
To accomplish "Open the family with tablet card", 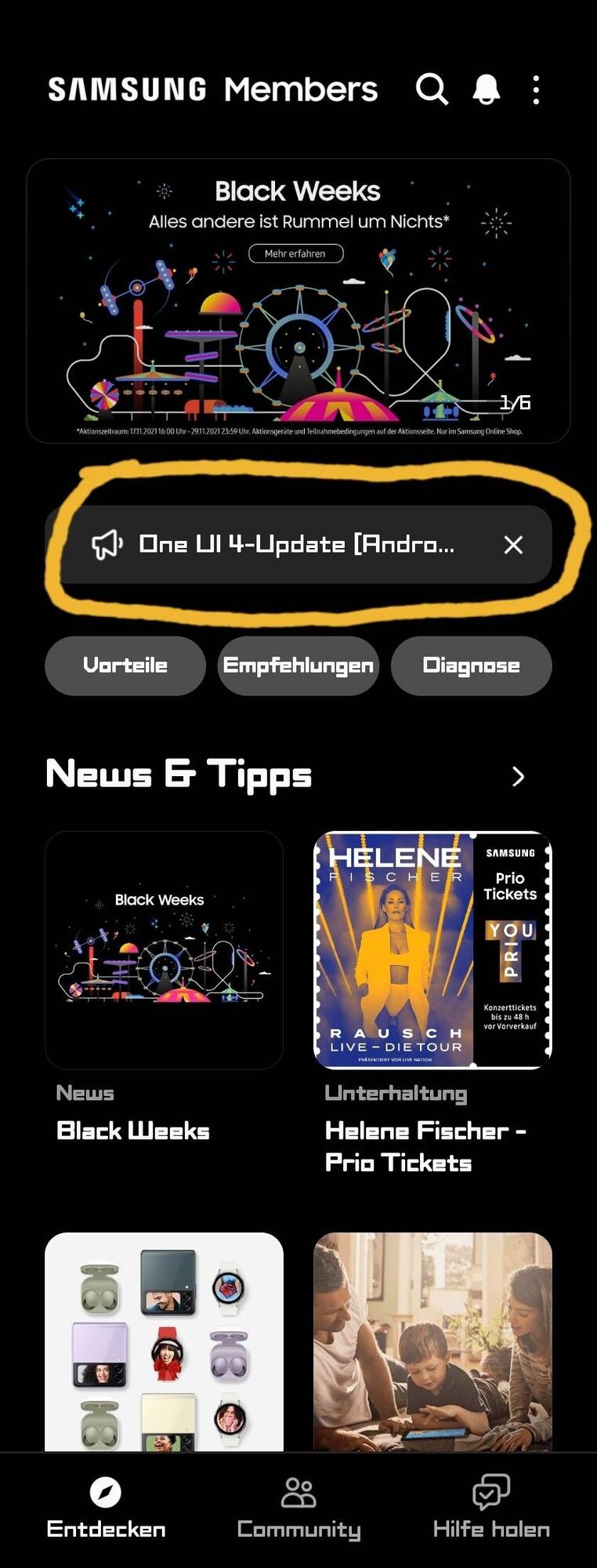I will point(432,1342).
